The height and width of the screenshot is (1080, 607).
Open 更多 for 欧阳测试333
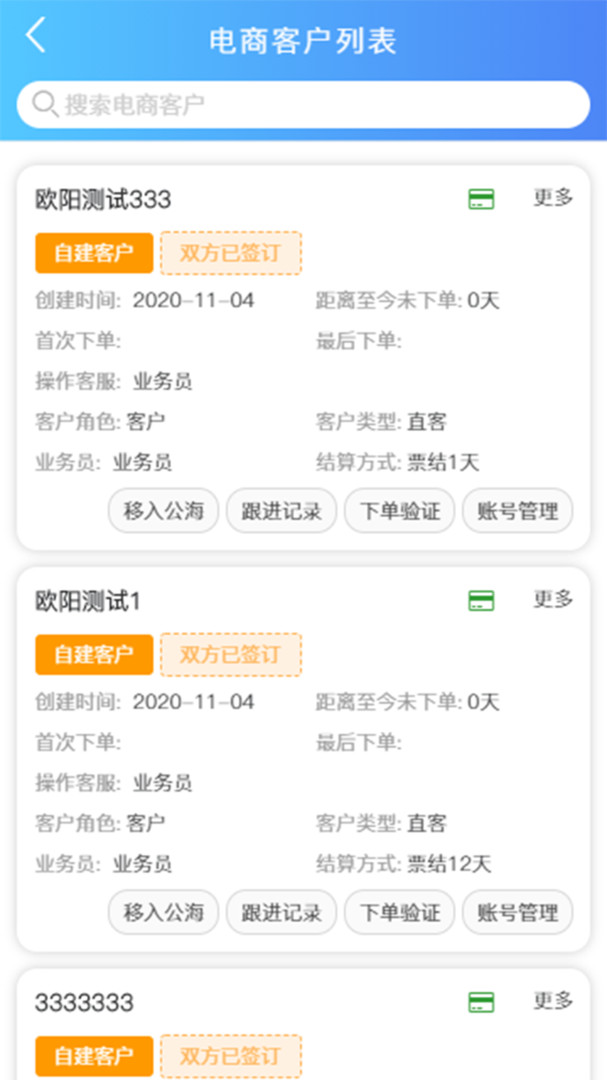553,198
